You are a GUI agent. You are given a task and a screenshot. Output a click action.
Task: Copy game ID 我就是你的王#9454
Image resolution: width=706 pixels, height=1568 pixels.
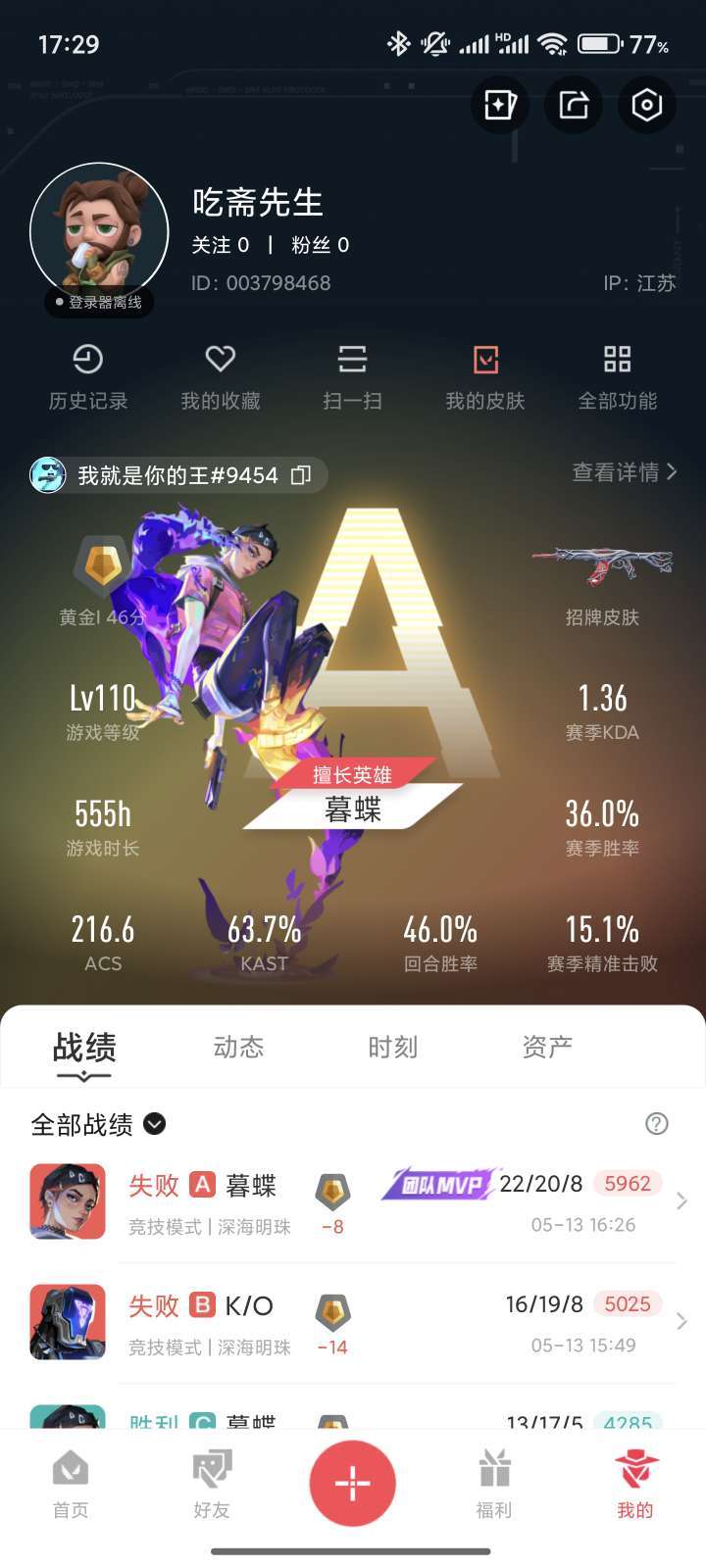(x=301, y=475)
